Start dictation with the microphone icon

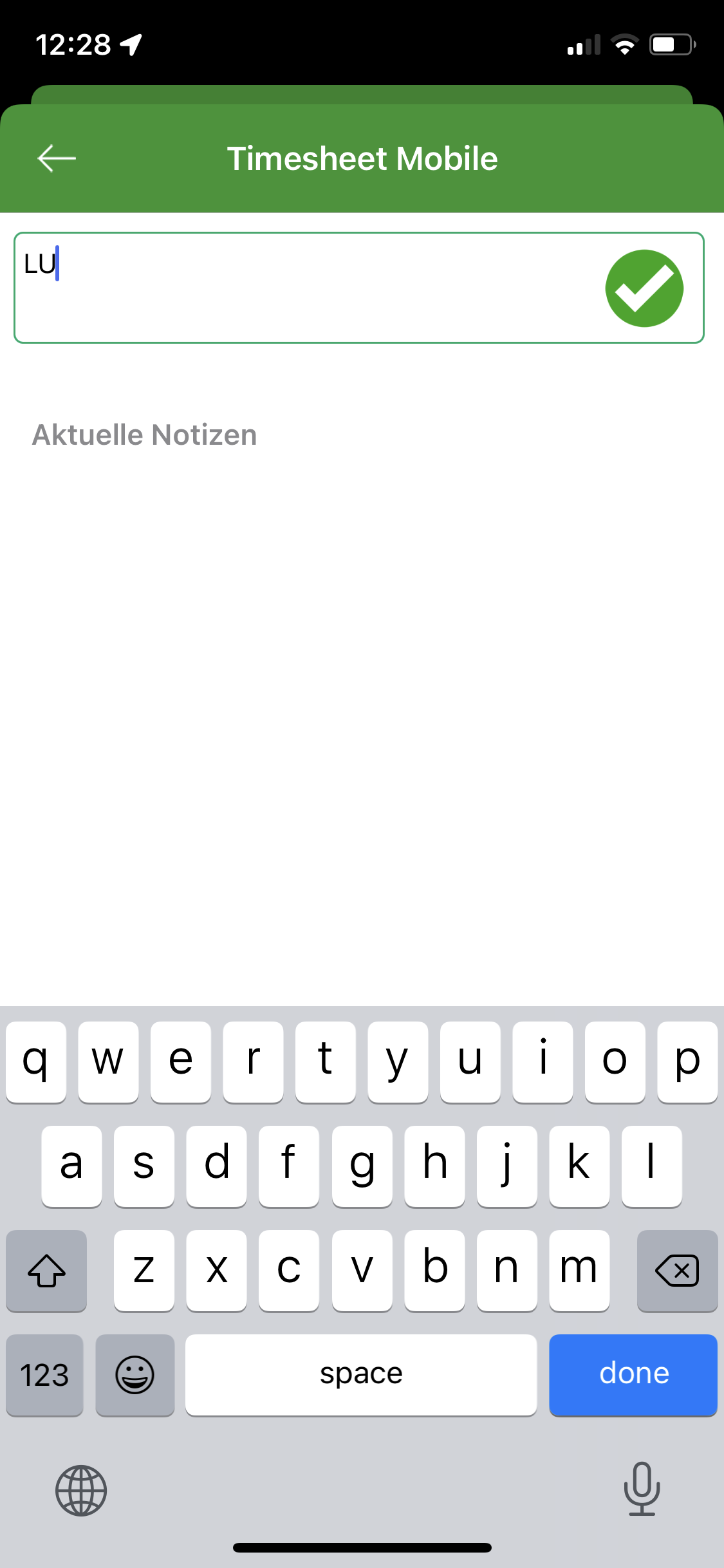tap(642, 1488)
